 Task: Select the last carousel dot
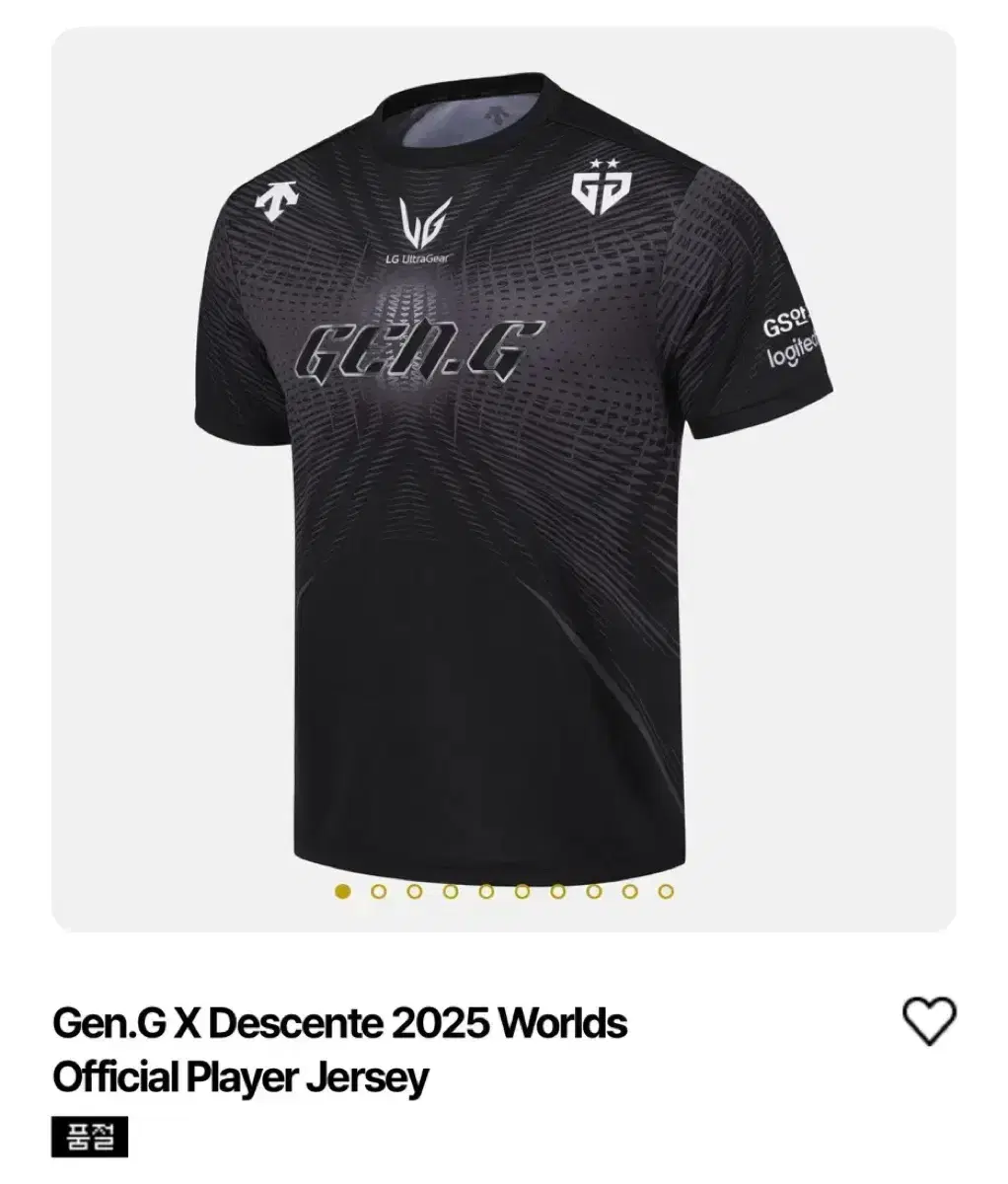click(664, 894)
